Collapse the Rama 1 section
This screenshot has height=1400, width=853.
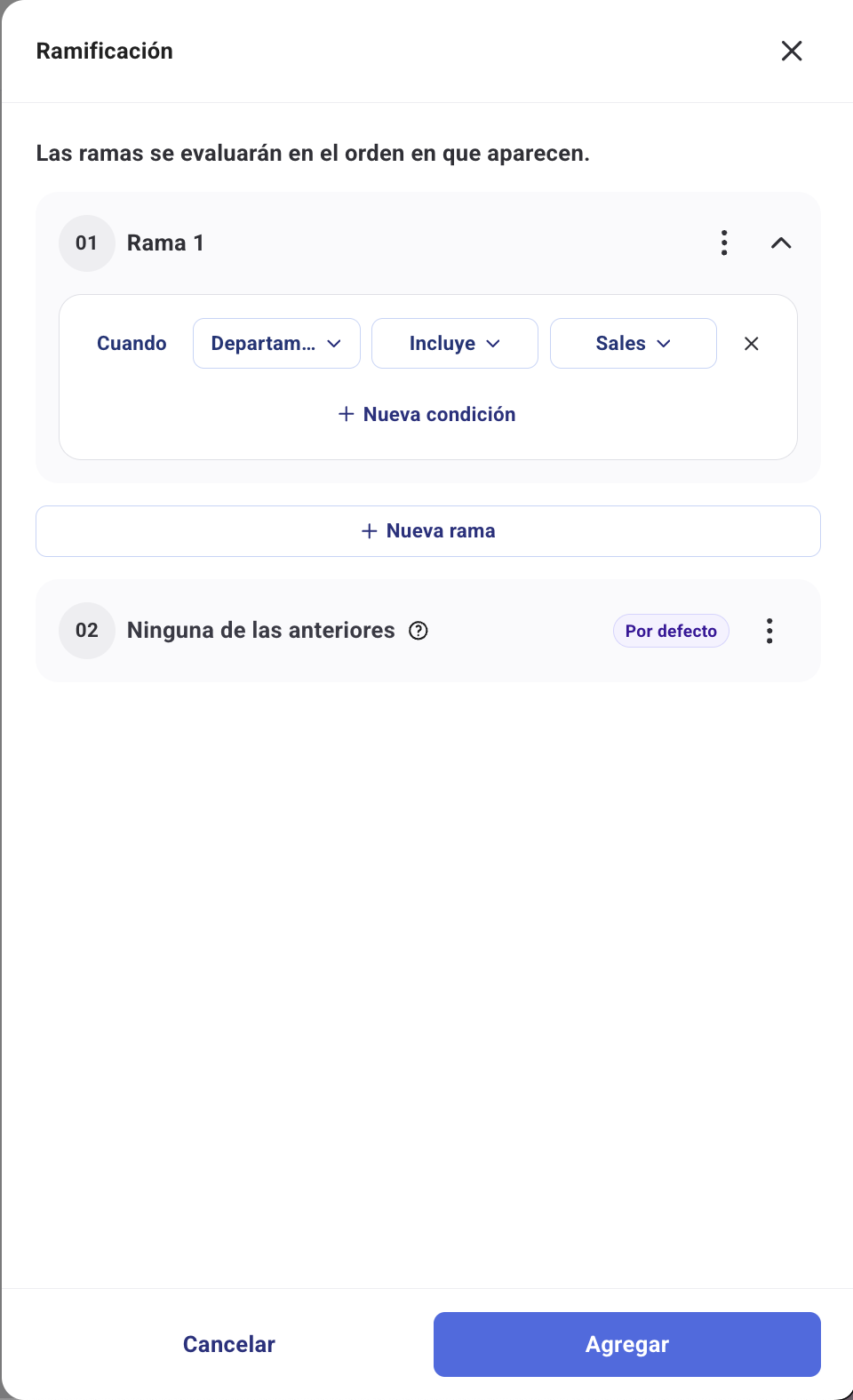click(781, 243)
